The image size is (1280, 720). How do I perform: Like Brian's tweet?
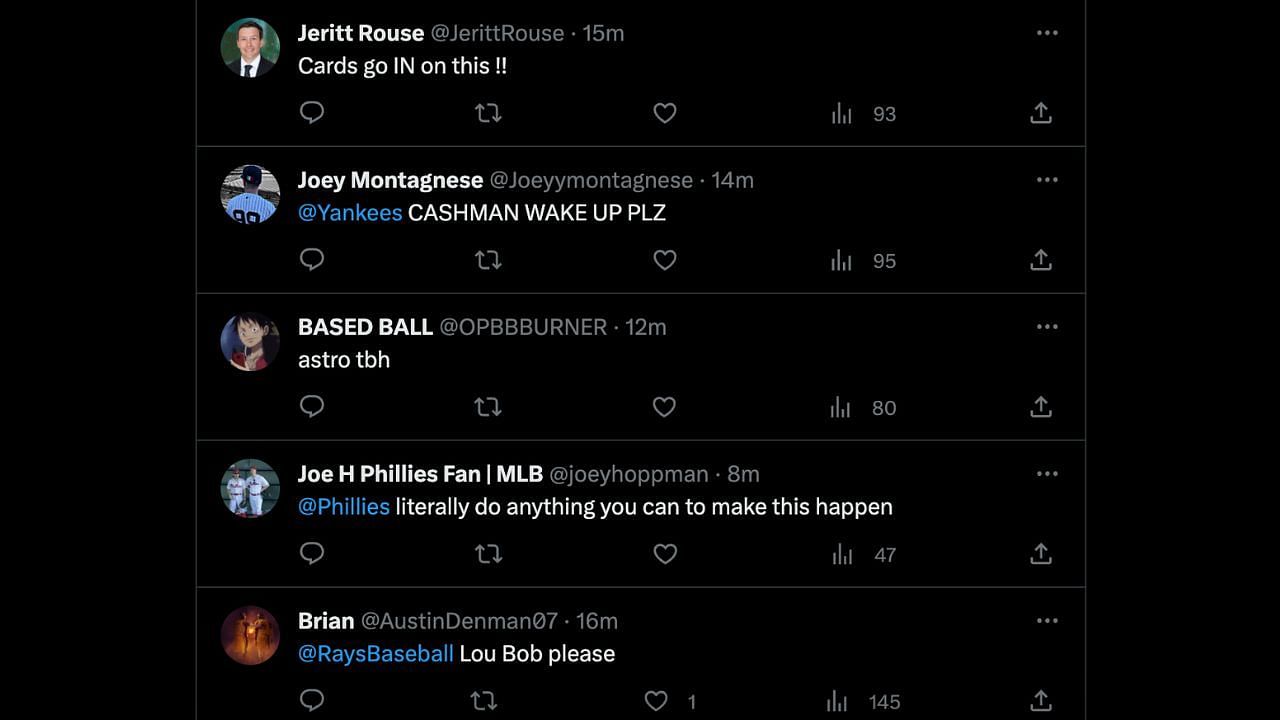[656, 701]
